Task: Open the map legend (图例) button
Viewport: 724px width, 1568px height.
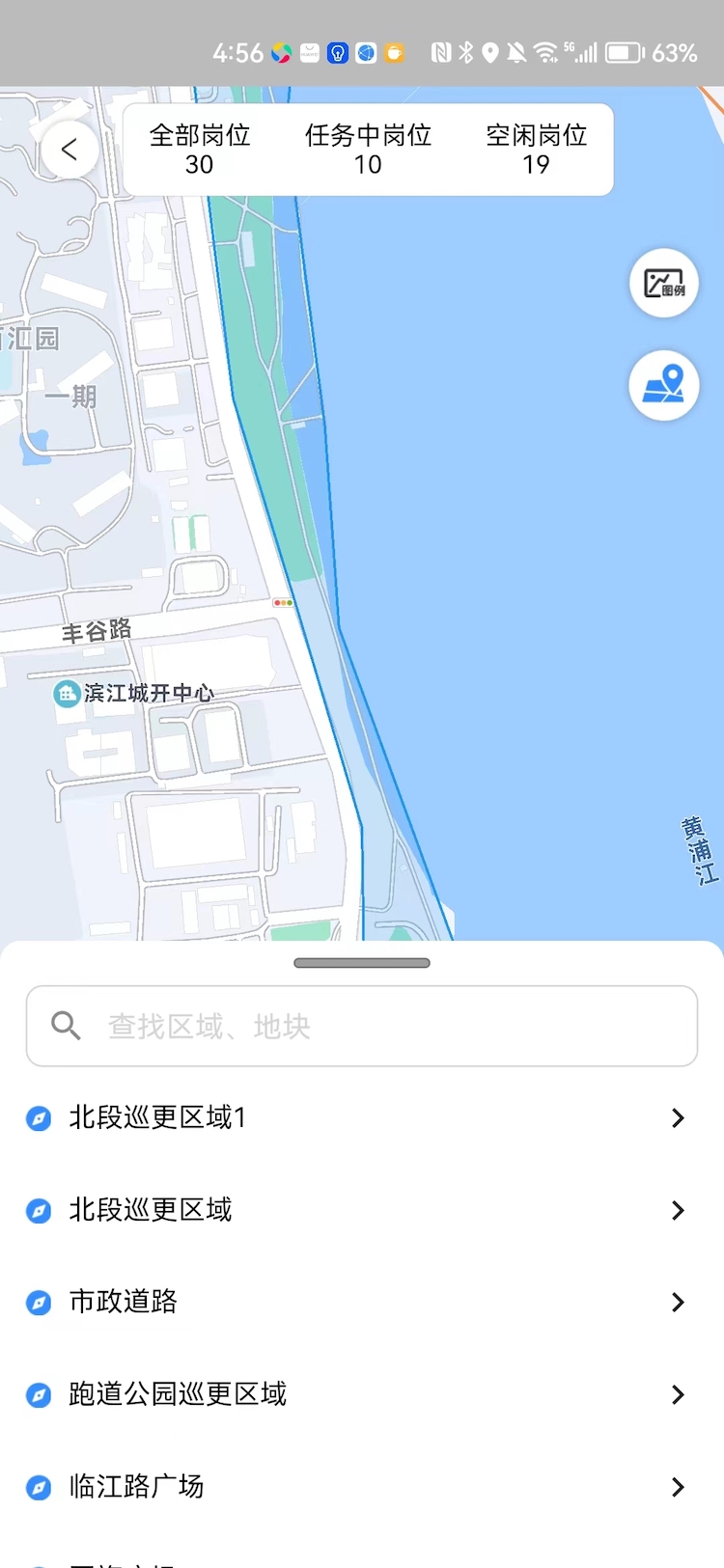Action: [664, 284]
